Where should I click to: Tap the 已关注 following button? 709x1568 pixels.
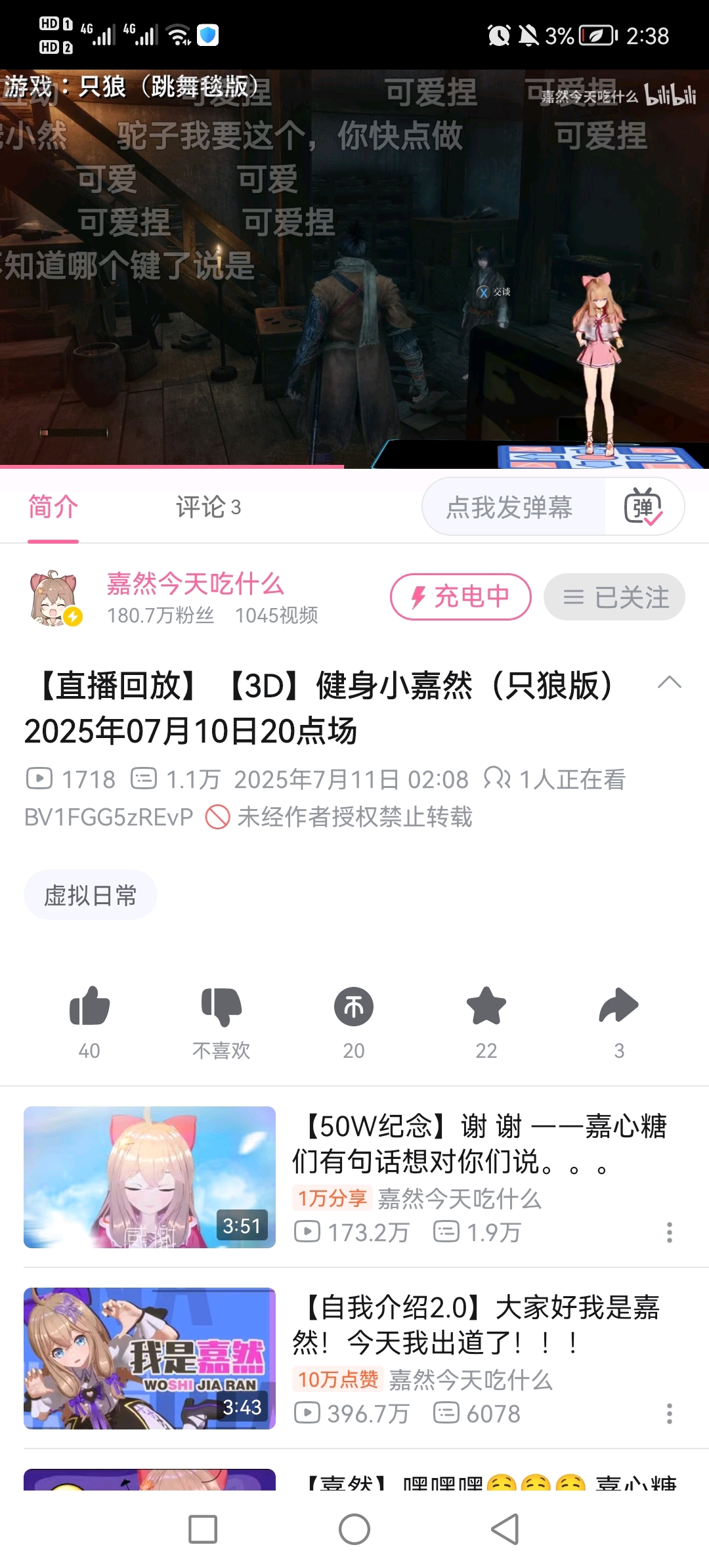coord(614,597)
